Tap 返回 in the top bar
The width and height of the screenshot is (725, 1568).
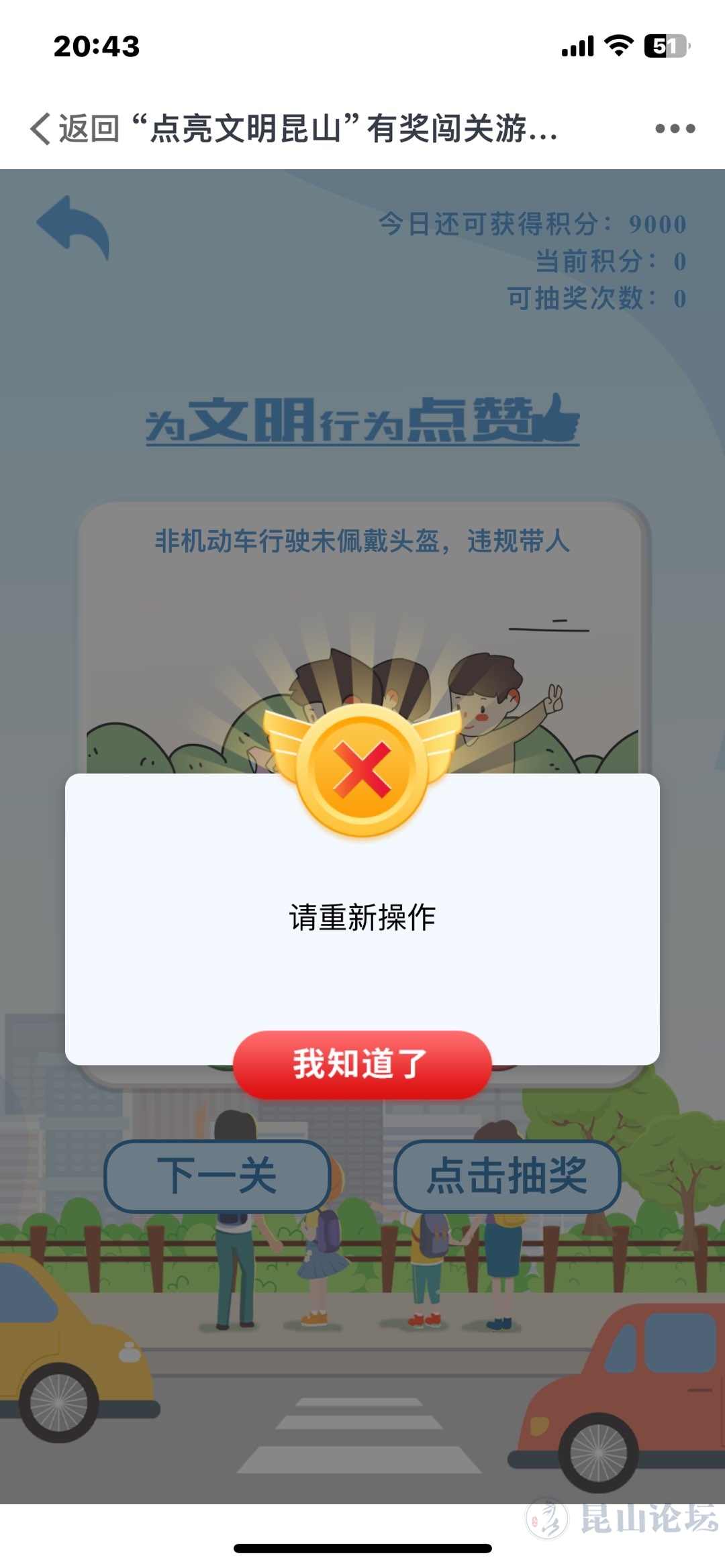[75, 128]
